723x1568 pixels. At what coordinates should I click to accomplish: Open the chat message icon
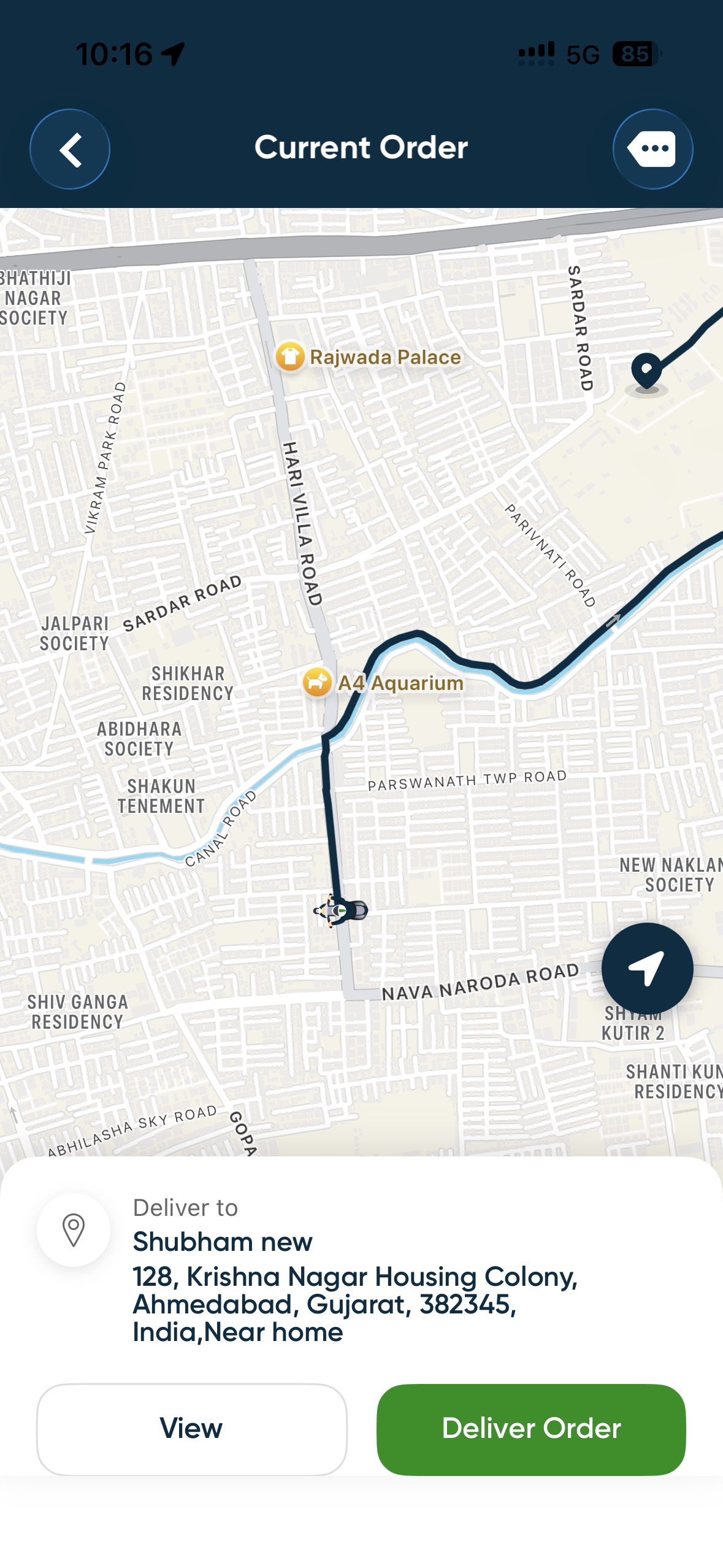pos(652,149)
